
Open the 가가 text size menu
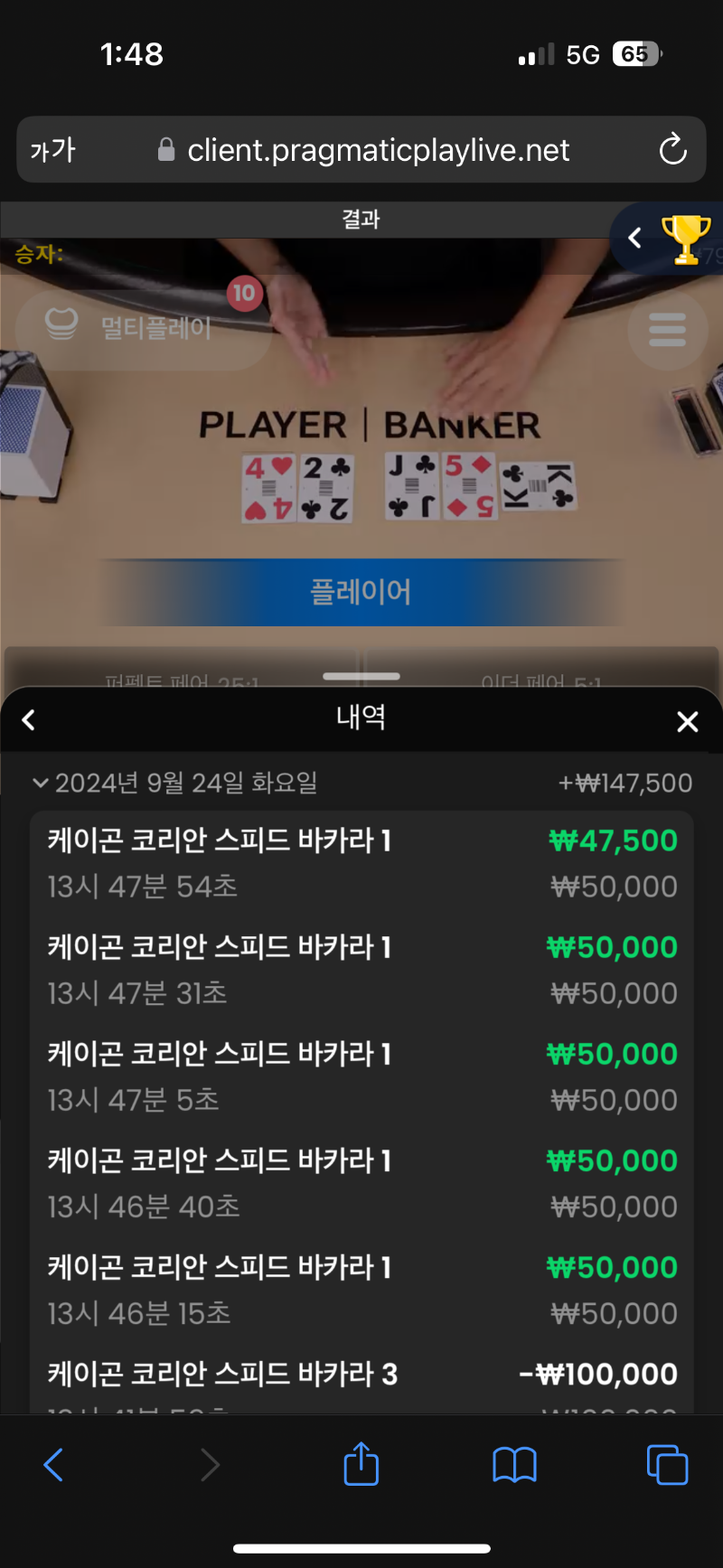52,150
